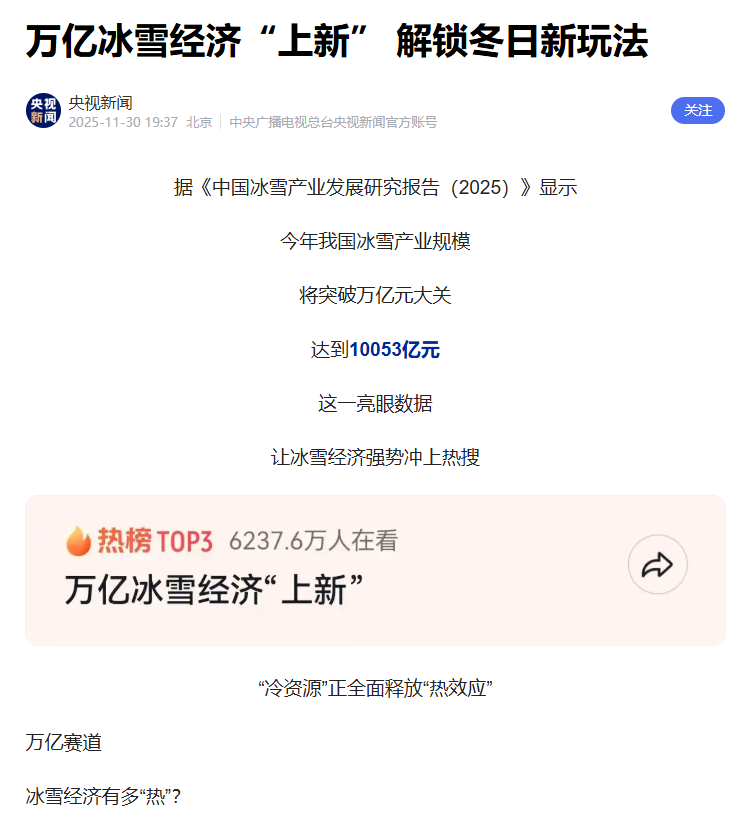Open the 央视新闻 account avatar

click(x=43, y=111)
